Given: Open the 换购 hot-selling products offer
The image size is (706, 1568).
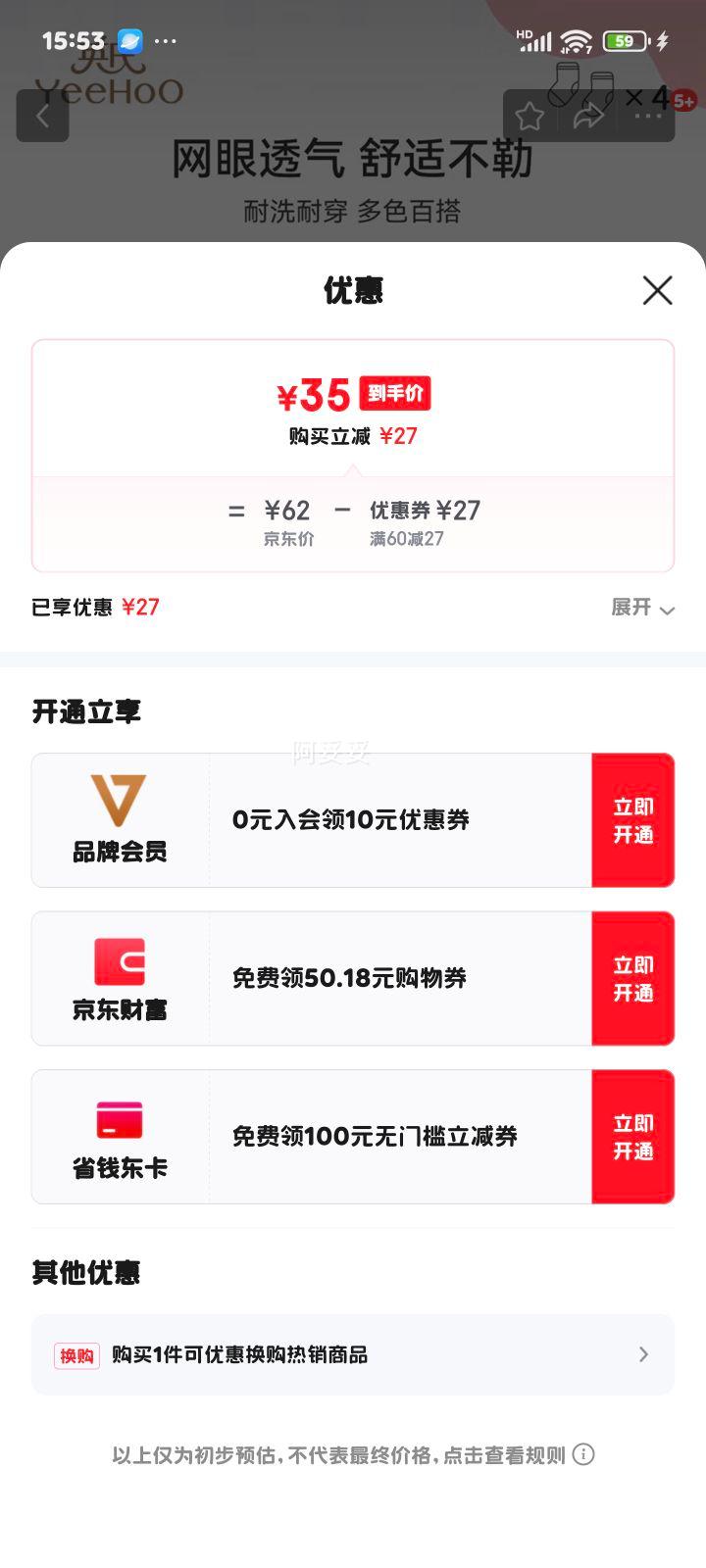Looking at the screenshot, I should point(353,1354).
